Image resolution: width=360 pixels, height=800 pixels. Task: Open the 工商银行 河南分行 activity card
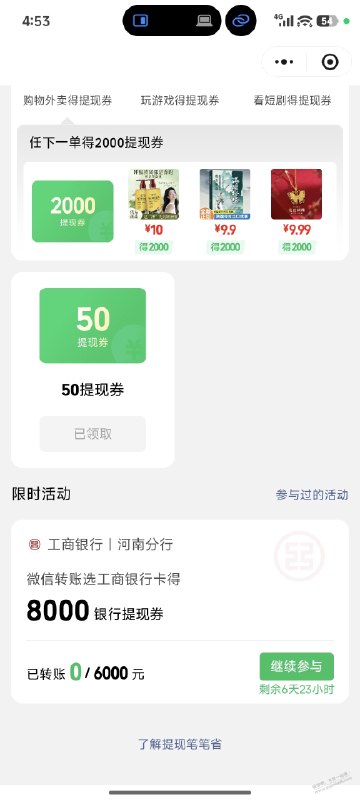coord(180,612)
